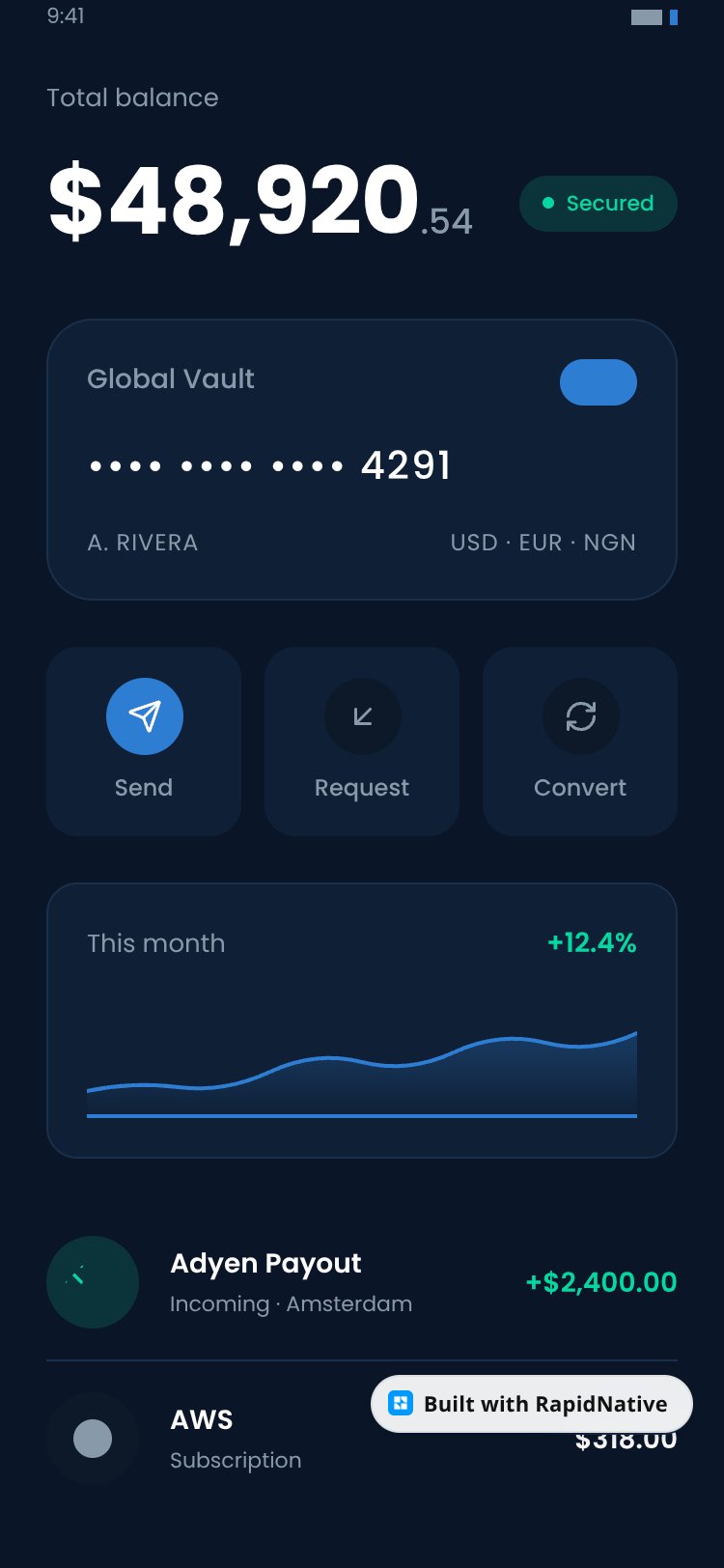This screenshot has width=724, height=1568.
Task: Open the Request money action
Action: pos(362,741)
